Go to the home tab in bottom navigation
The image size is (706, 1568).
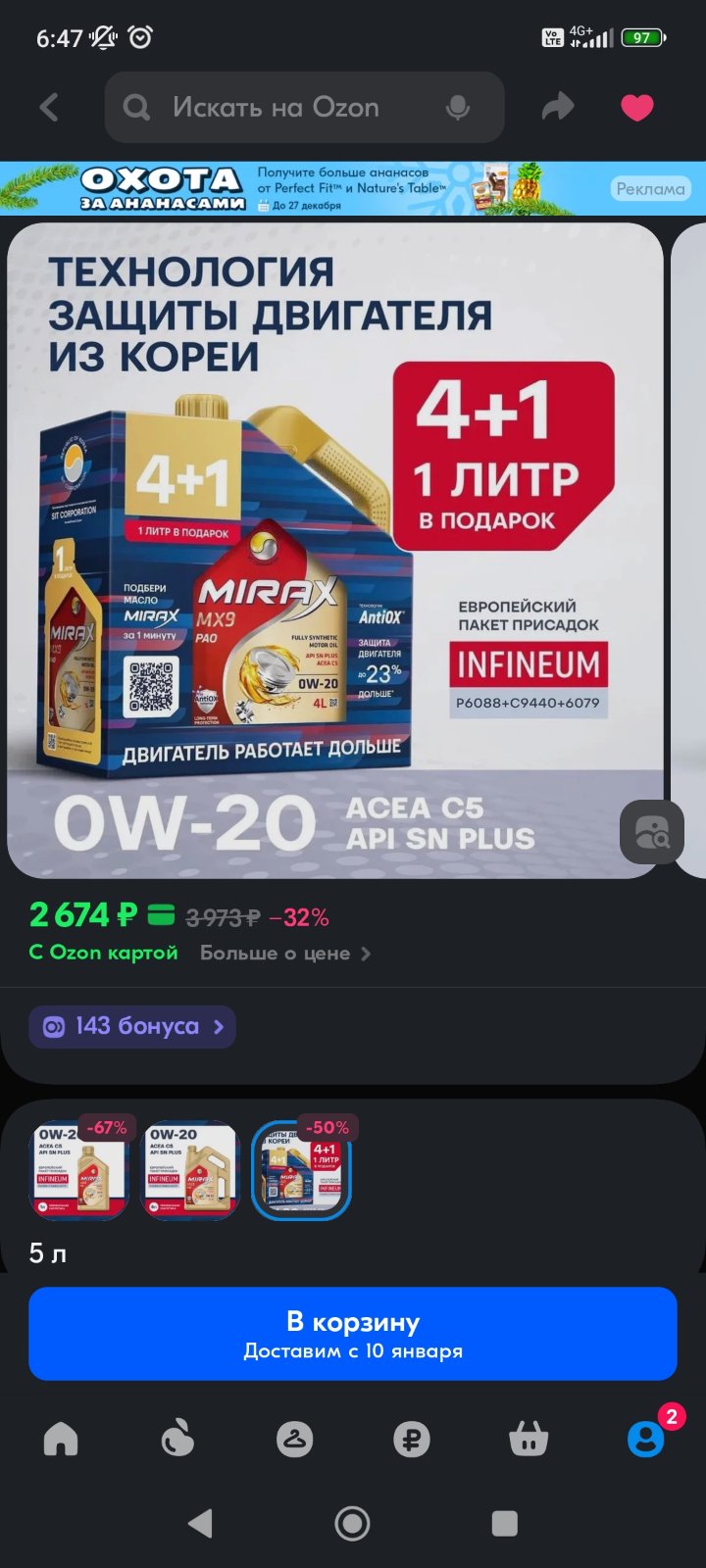point(61,1439)
